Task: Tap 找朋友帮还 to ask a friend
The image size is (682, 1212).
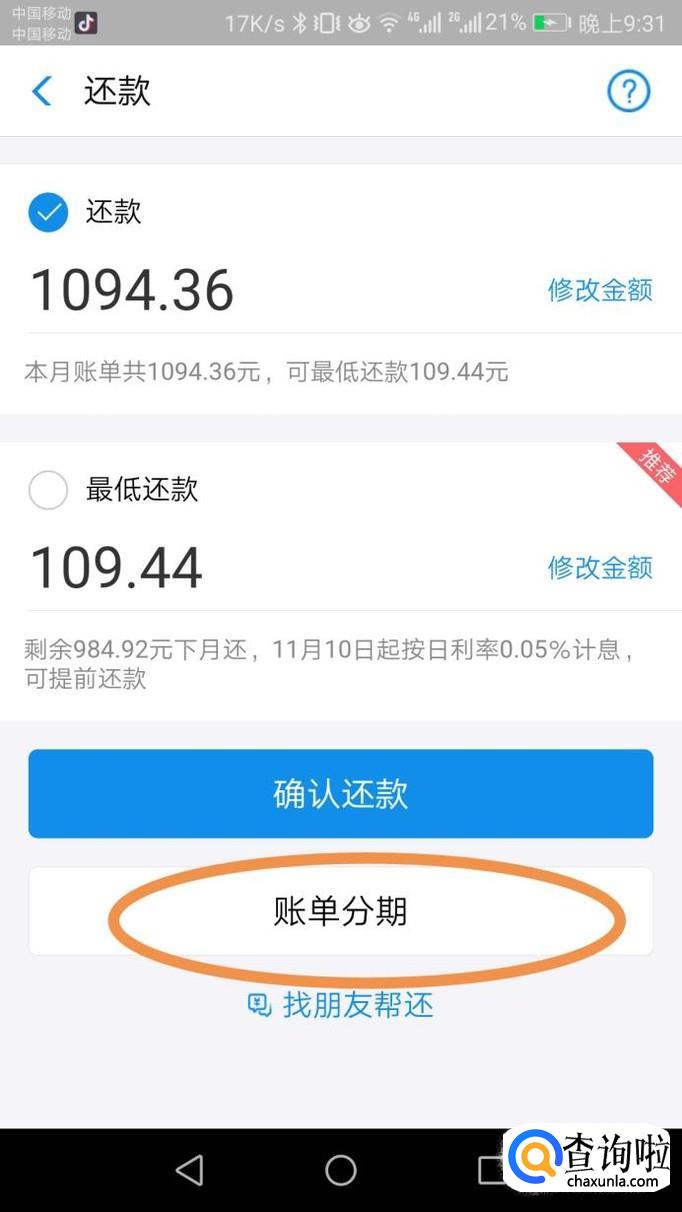Action: (341, 1004)
